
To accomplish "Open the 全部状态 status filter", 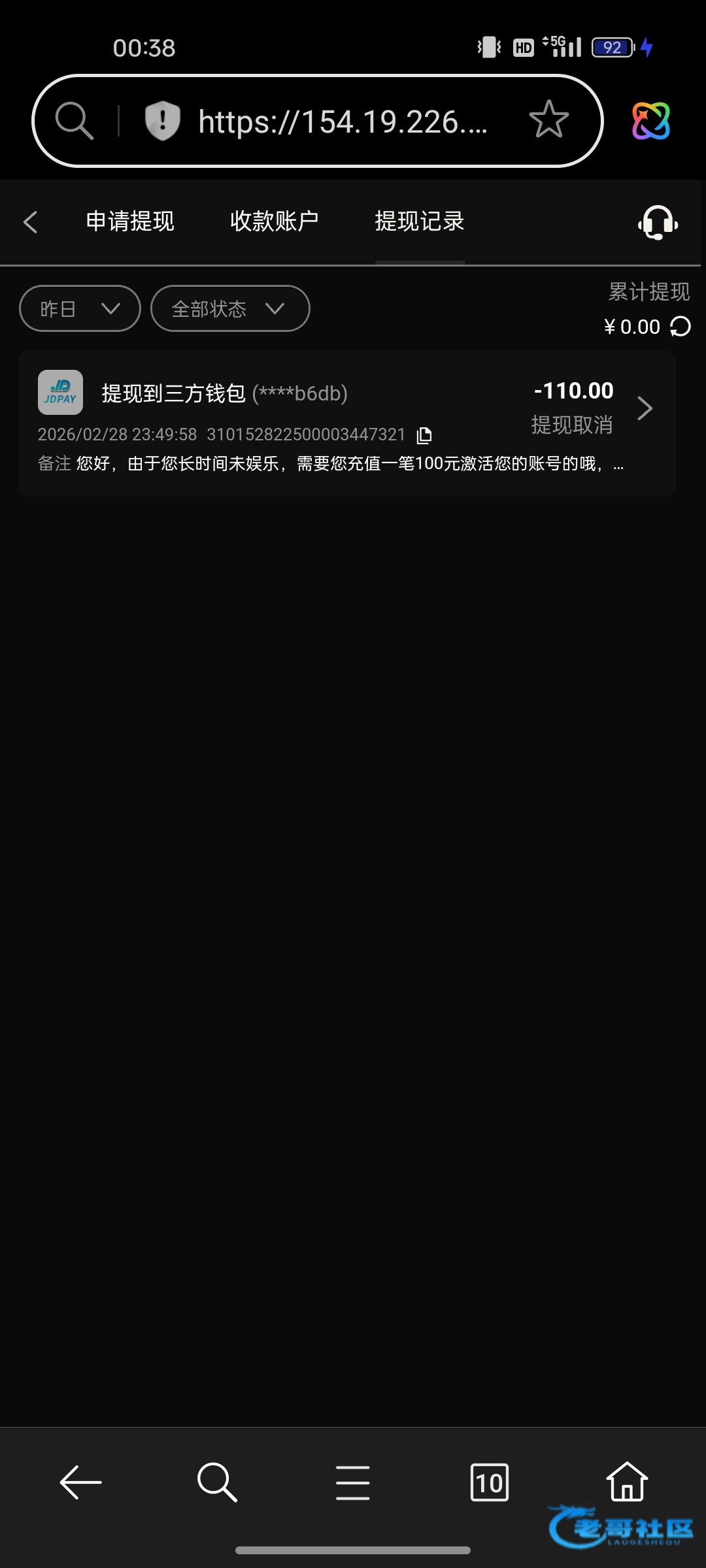I will (x=229, y=308).
